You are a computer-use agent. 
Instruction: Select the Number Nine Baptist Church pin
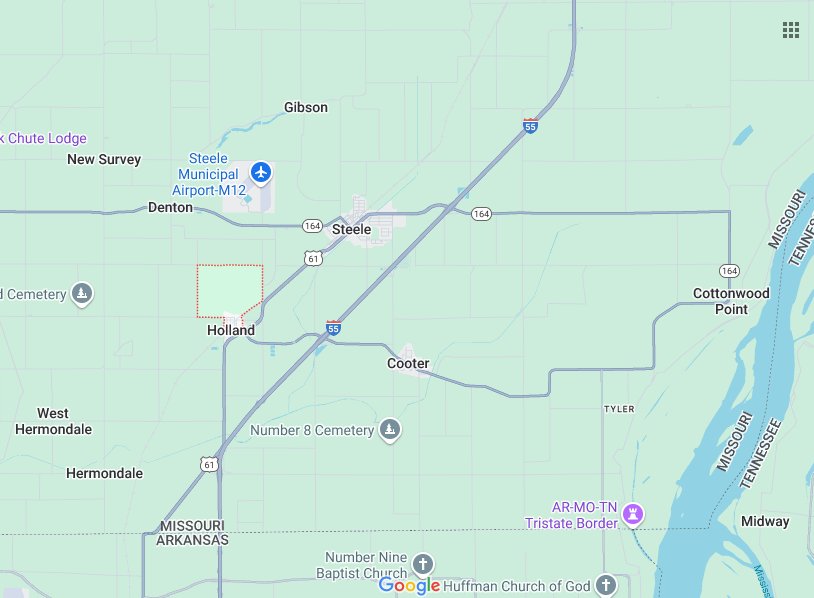423,564
